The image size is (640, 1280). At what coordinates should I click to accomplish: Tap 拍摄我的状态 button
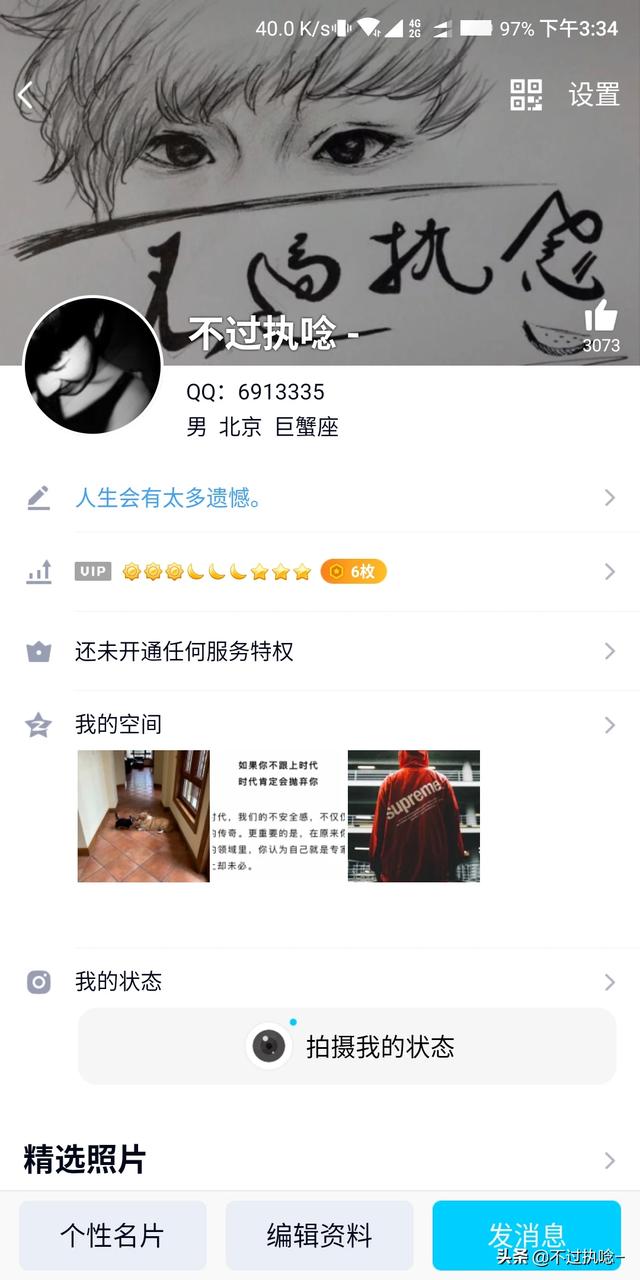pos(347,1046)
